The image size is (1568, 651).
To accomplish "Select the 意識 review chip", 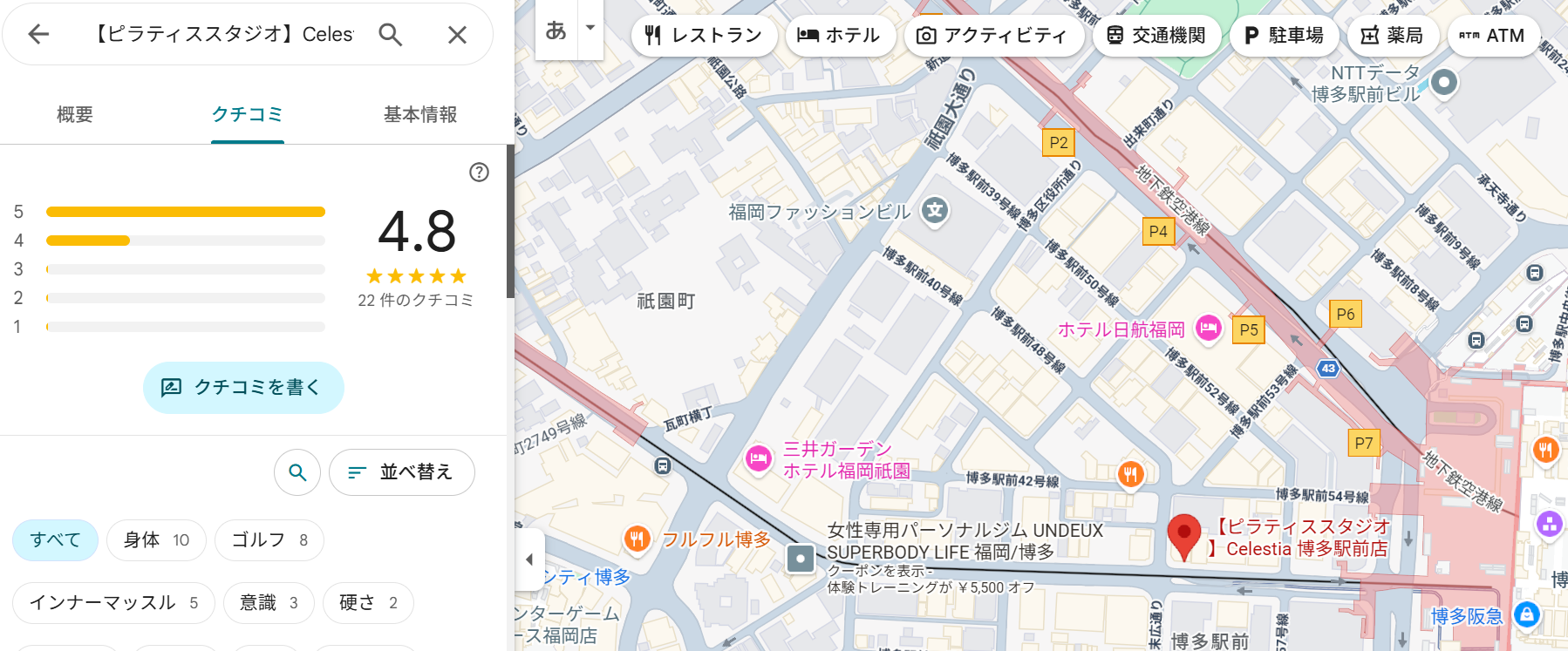I will click(269, 603).
